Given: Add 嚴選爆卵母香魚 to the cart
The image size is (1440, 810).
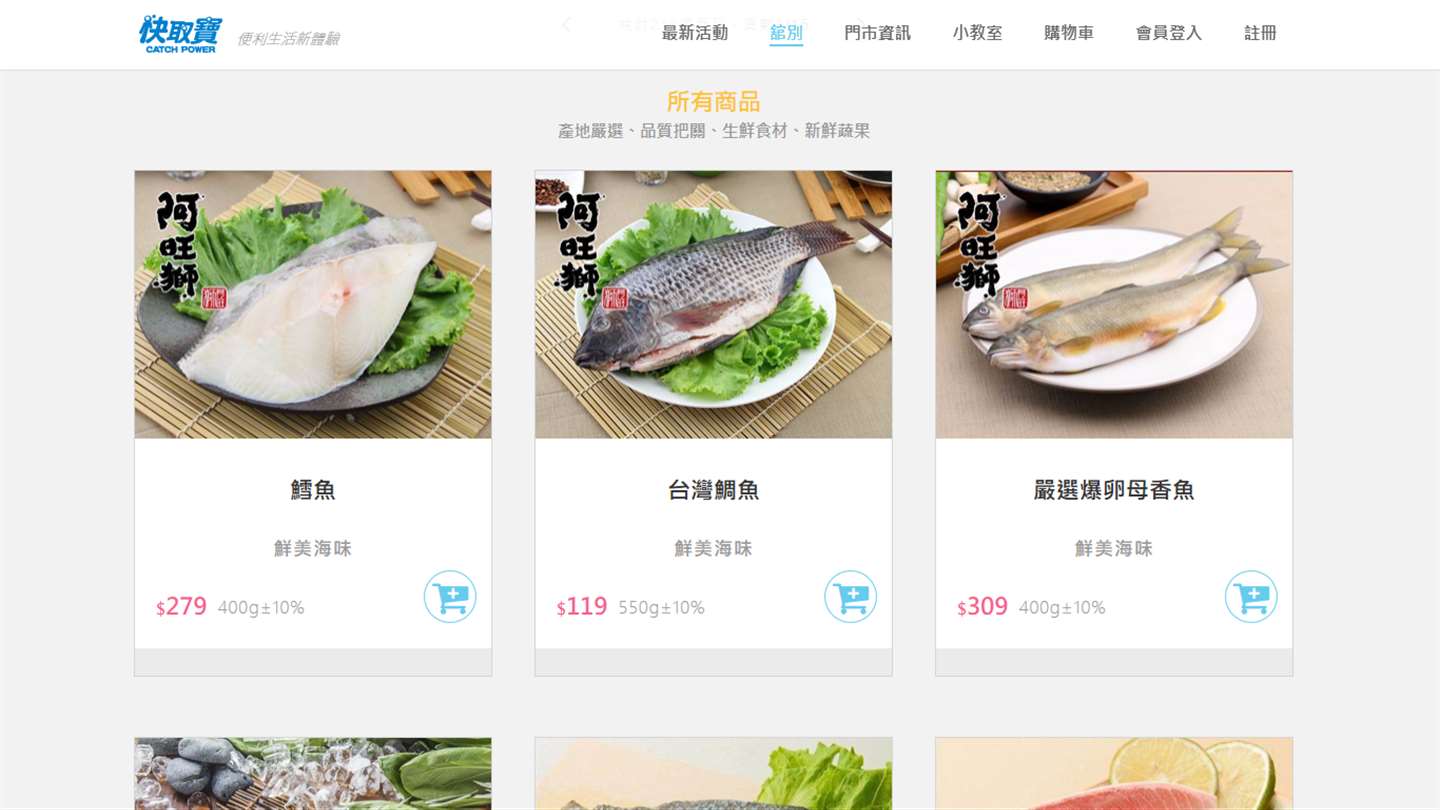Looking at the screenshot, I should [x=1251, y=597].
